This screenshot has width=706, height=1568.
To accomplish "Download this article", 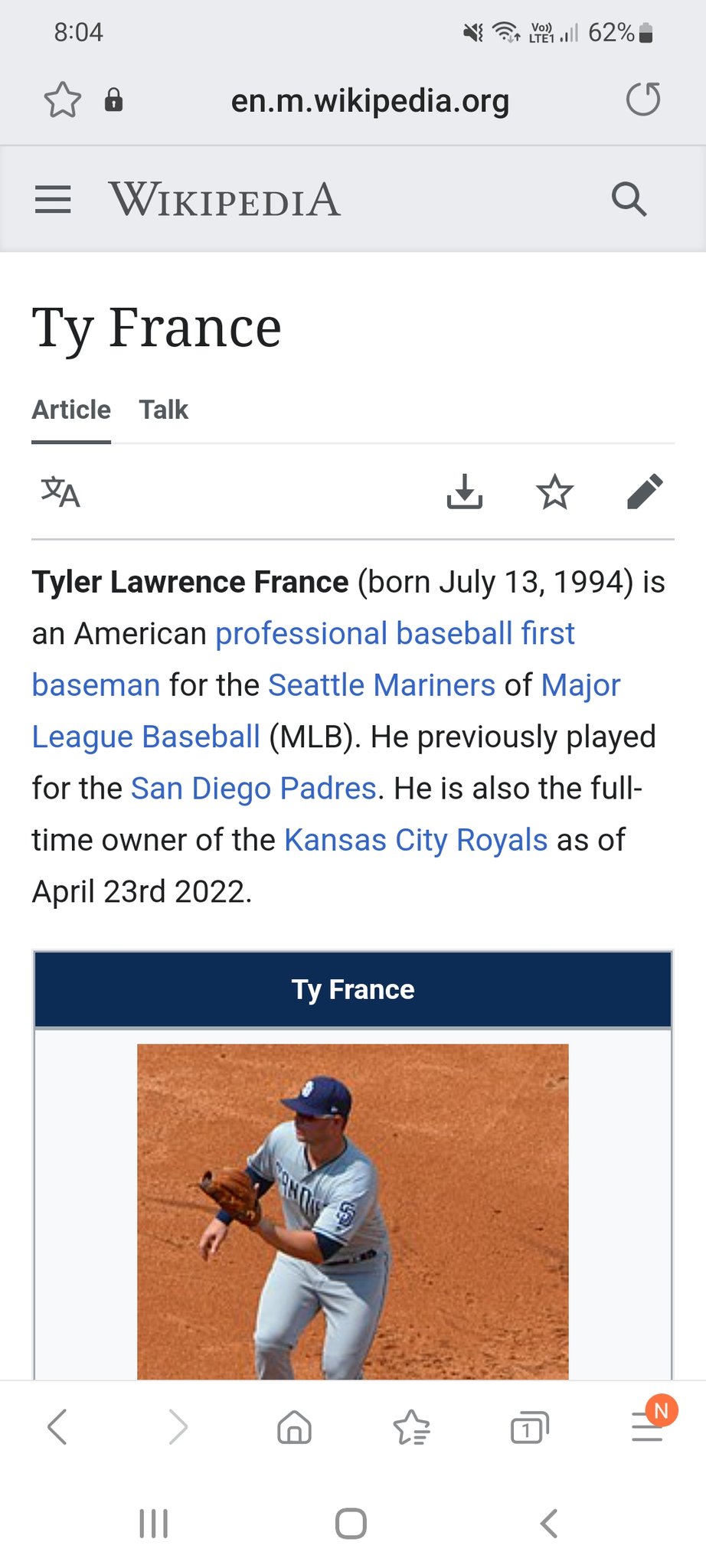I will (x=465, y=492).
